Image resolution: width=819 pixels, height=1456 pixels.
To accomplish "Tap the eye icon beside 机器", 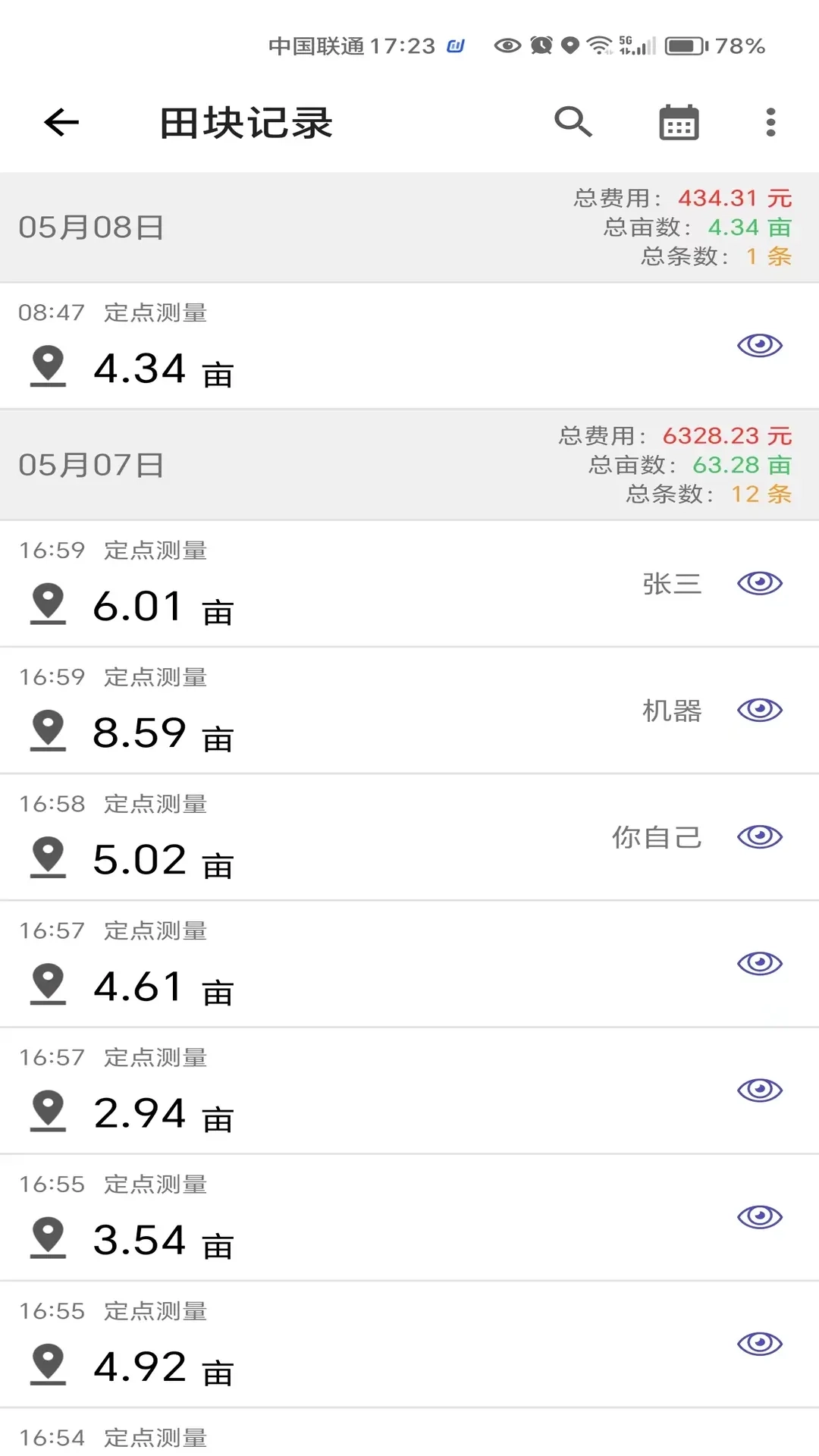I will click(x=759, y=710).
